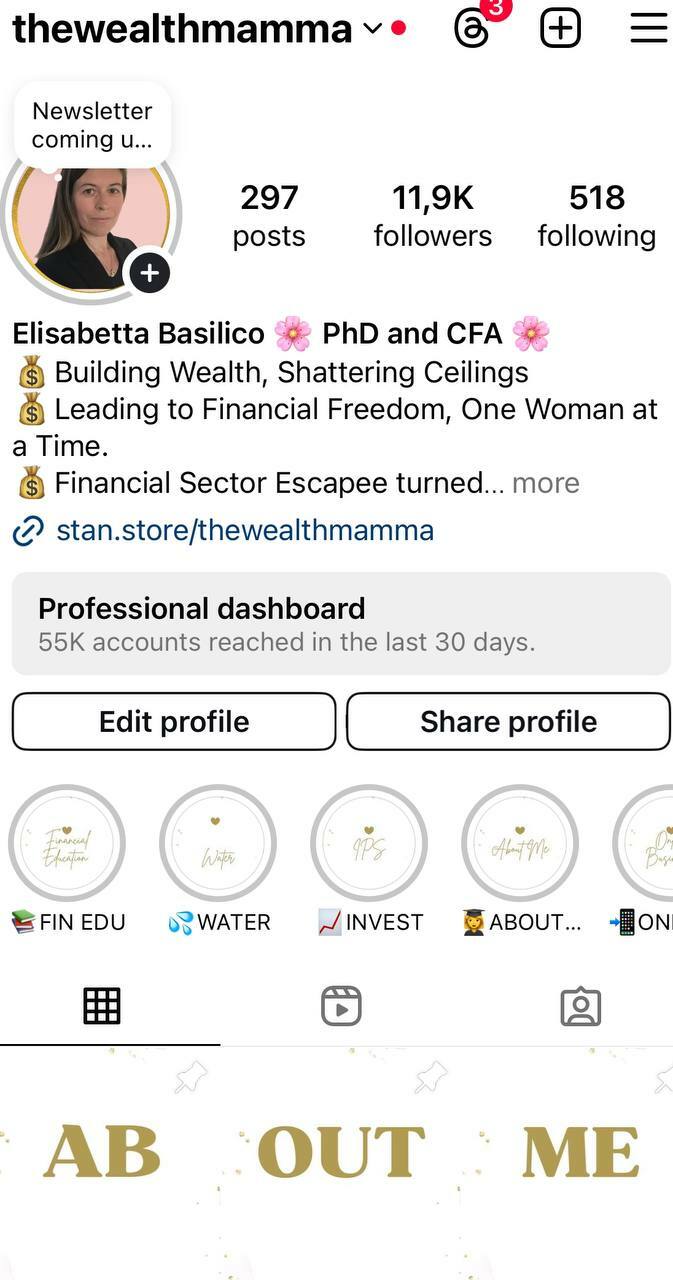Open the WATER story highlight

point(218,844)
